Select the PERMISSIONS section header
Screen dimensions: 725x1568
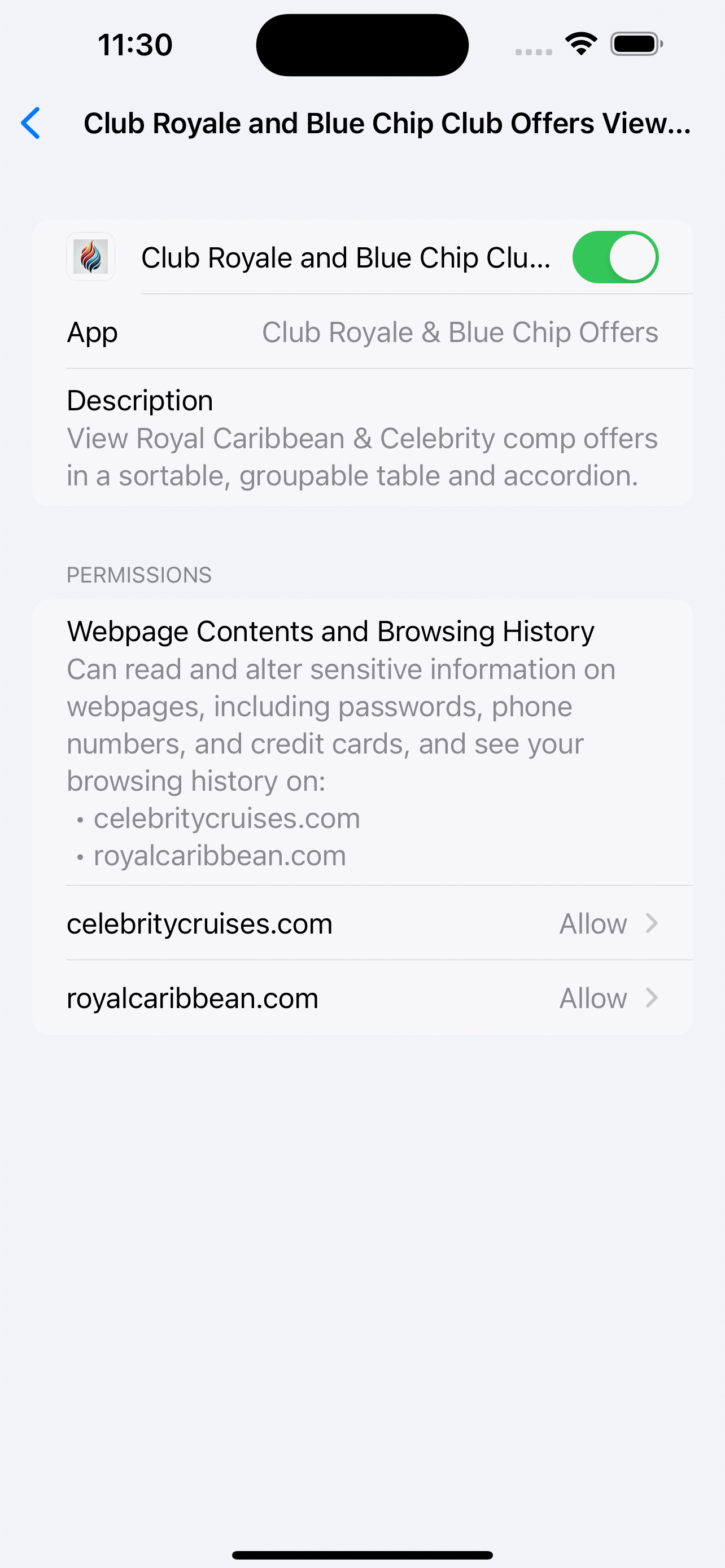[139, 573]
